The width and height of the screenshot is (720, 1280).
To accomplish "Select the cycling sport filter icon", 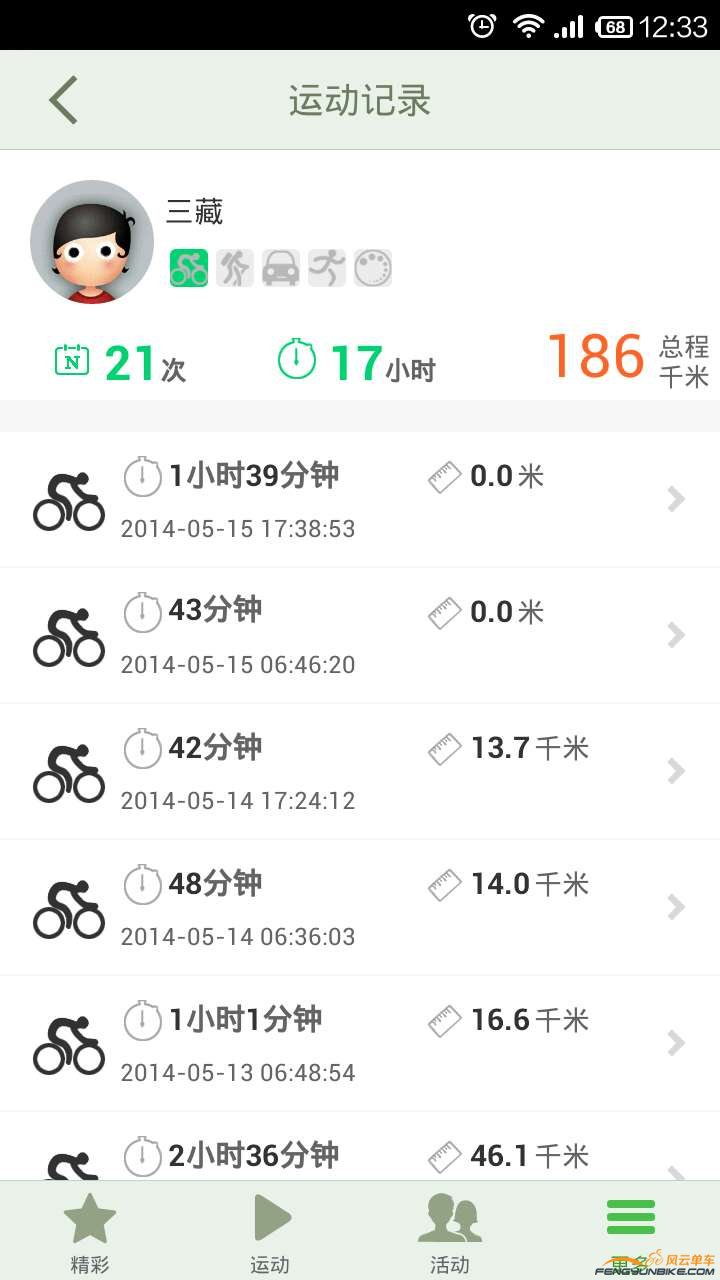I will point(188,267).
